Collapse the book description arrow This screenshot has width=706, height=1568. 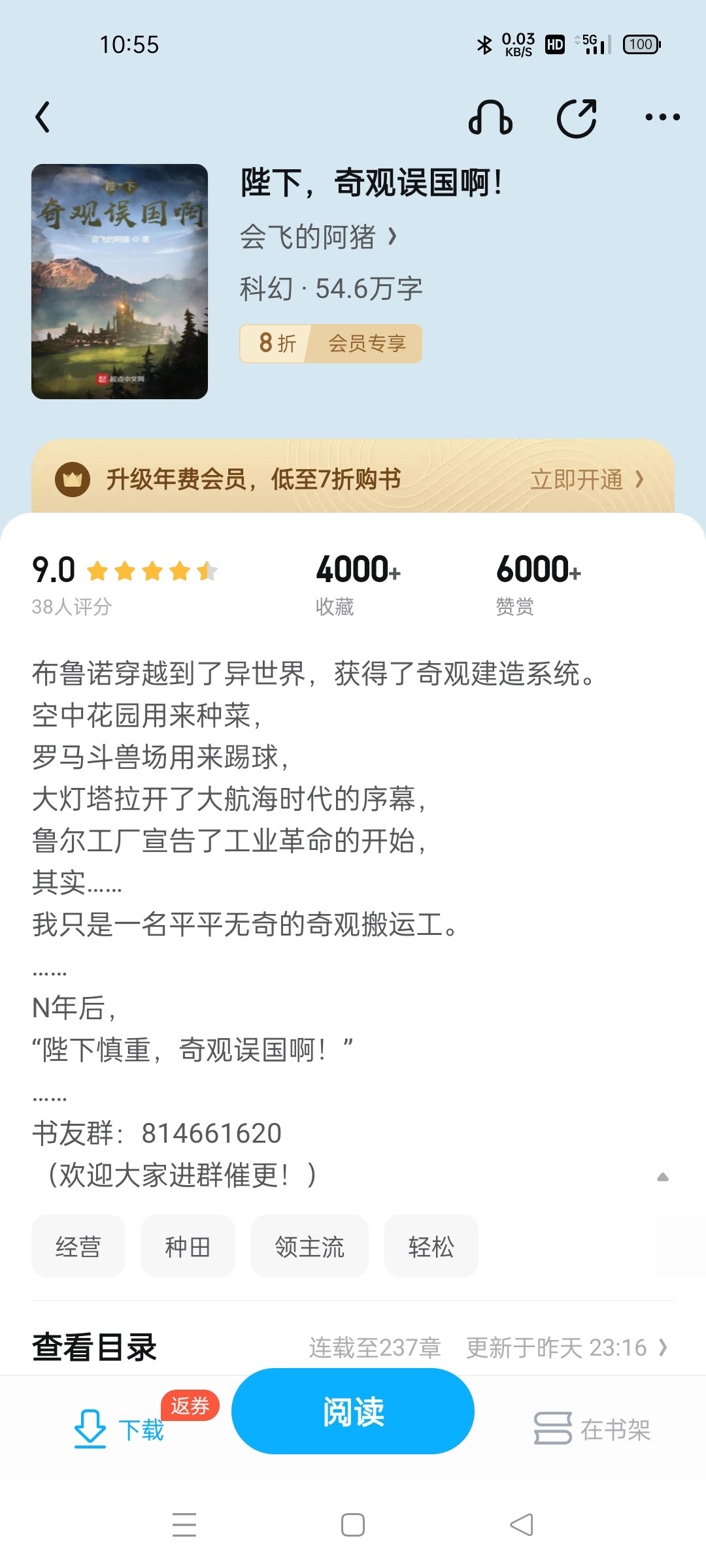click(x=662, y=1177)
